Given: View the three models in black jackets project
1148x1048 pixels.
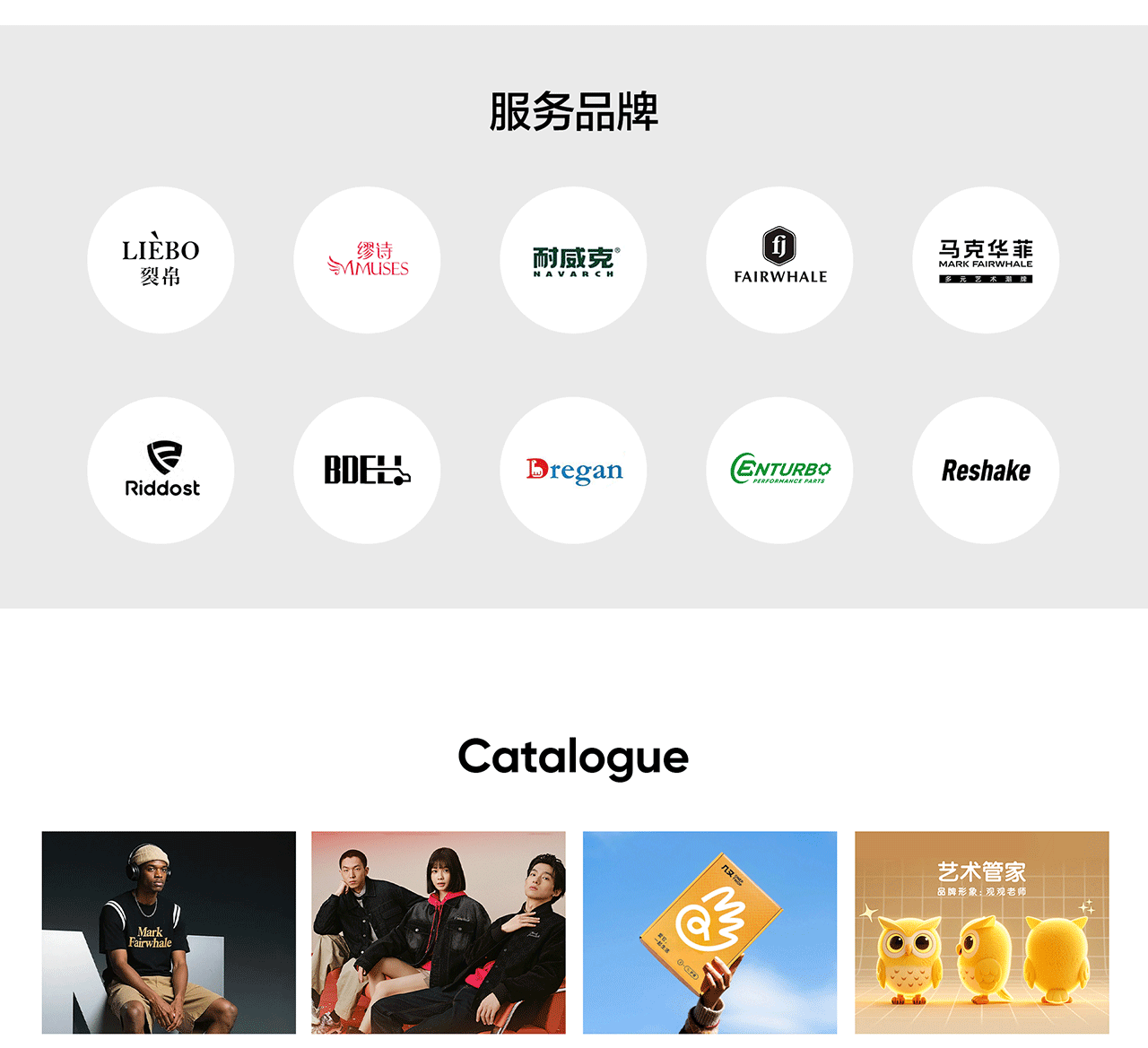Looking at the screenshot, I should (439, 932).
